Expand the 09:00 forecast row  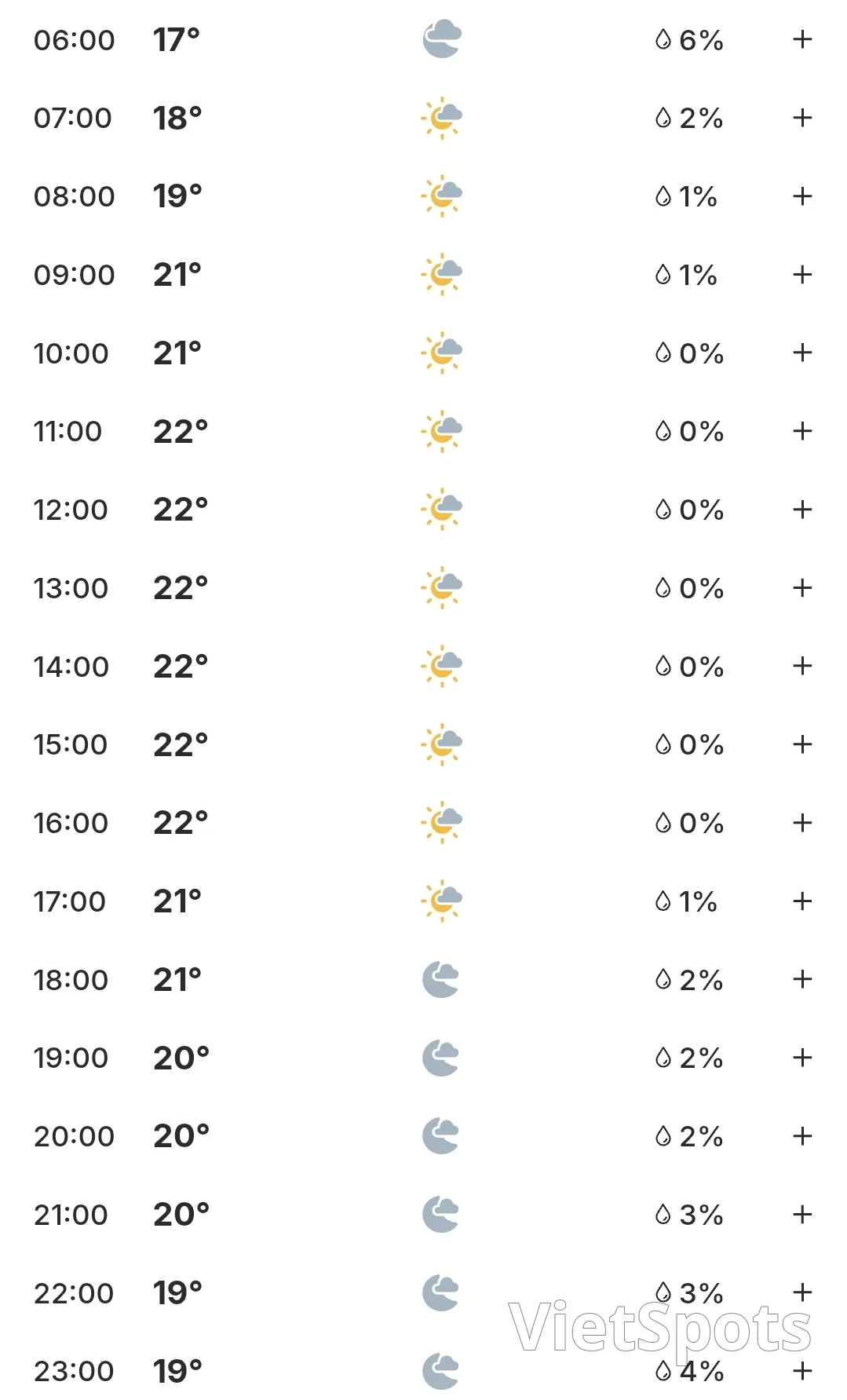(x=801, y=274)
